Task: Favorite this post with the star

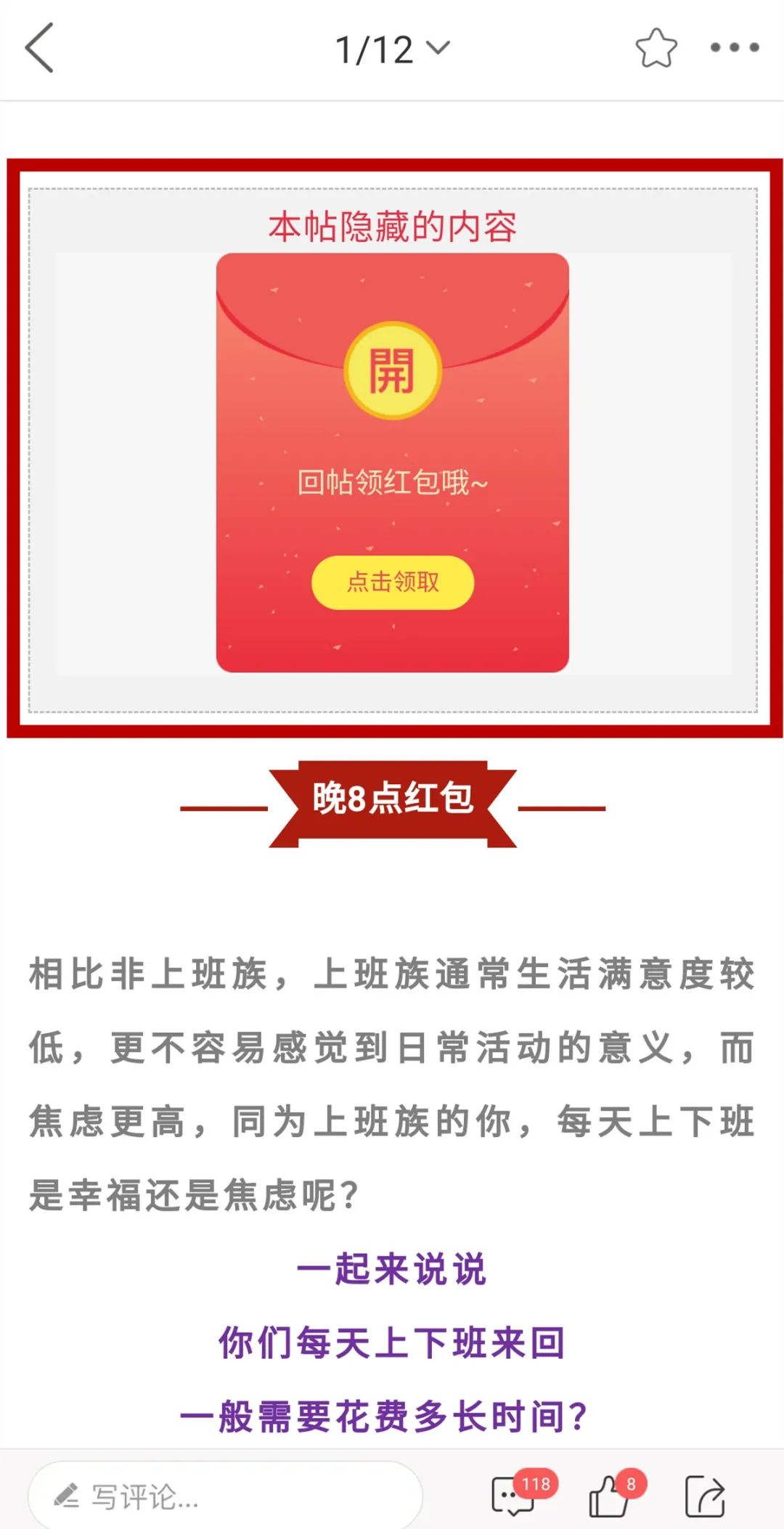Action: (656, 48)
